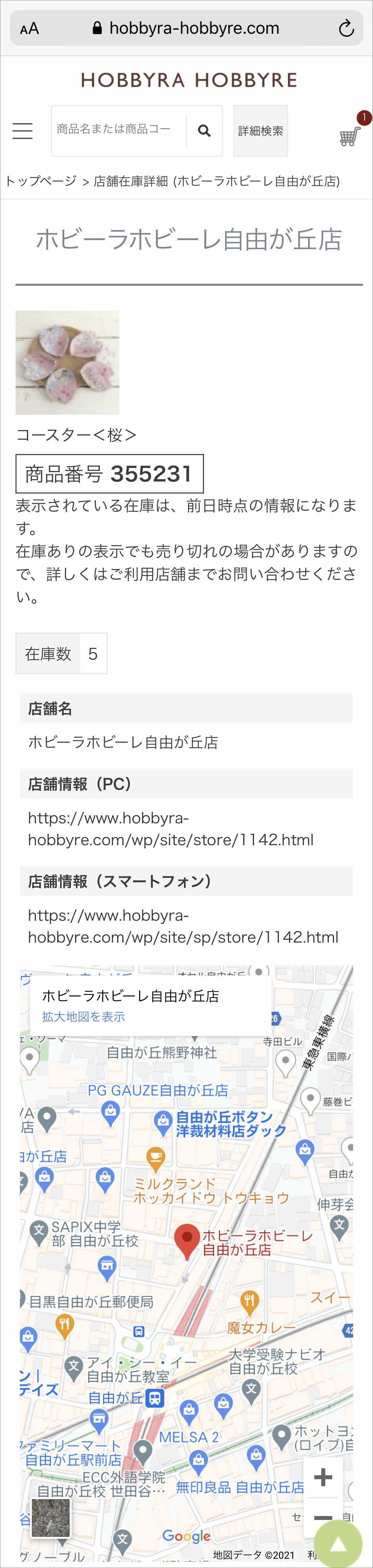Reload the page in browser
Screen dimensions: 373x1568
(x=346, y=28)
